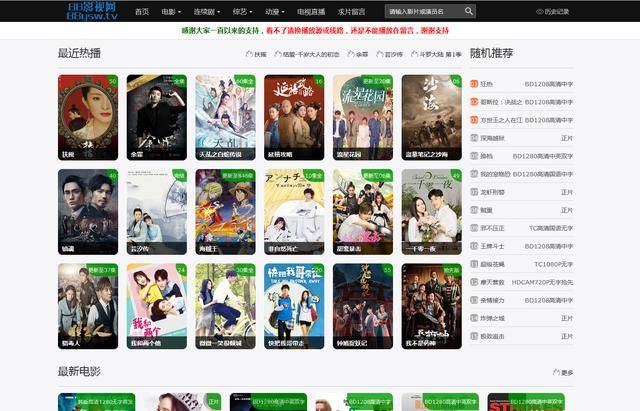Open the 首页 home tab
Screen dimensions: 640x411
click(x=141, y=11)
